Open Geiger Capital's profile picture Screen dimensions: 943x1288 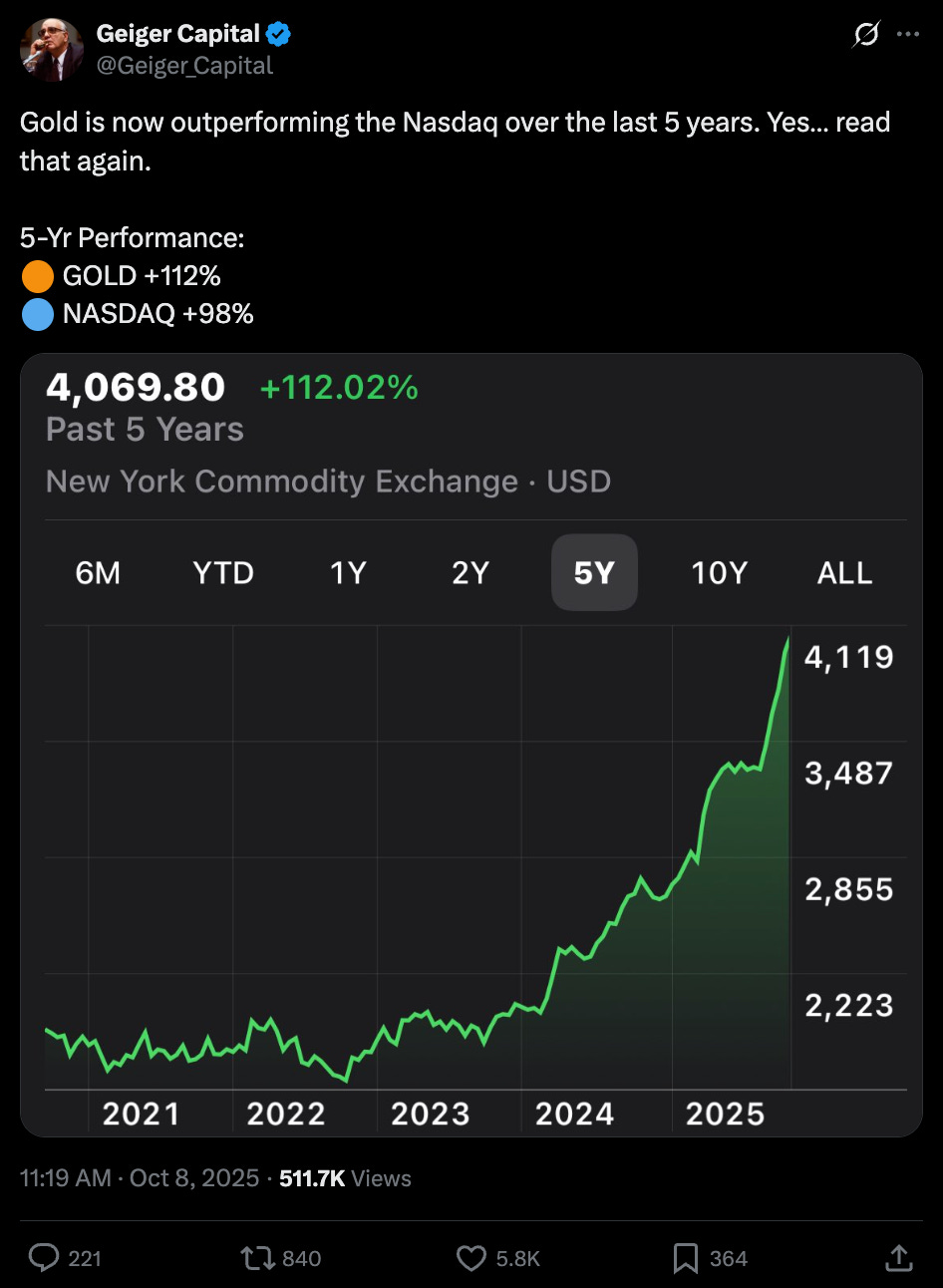(52, 50)
